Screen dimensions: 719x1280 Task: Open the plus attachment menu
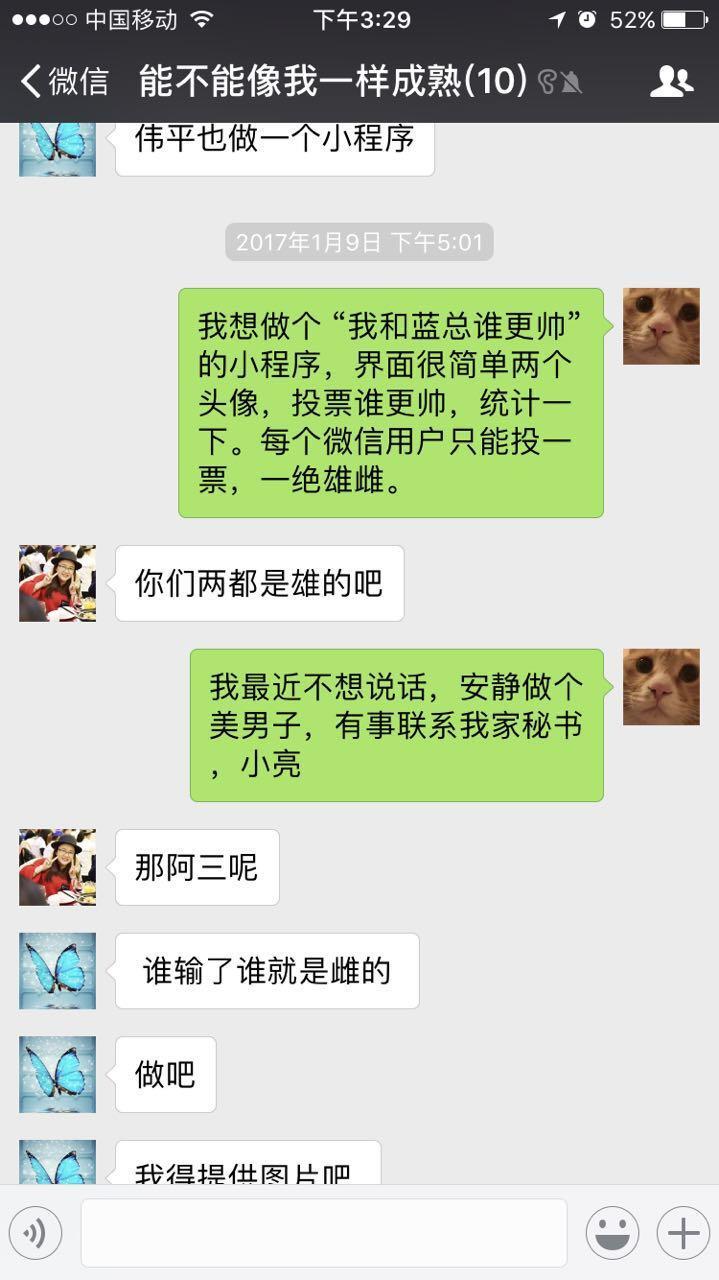click(x=683, y=1233)
